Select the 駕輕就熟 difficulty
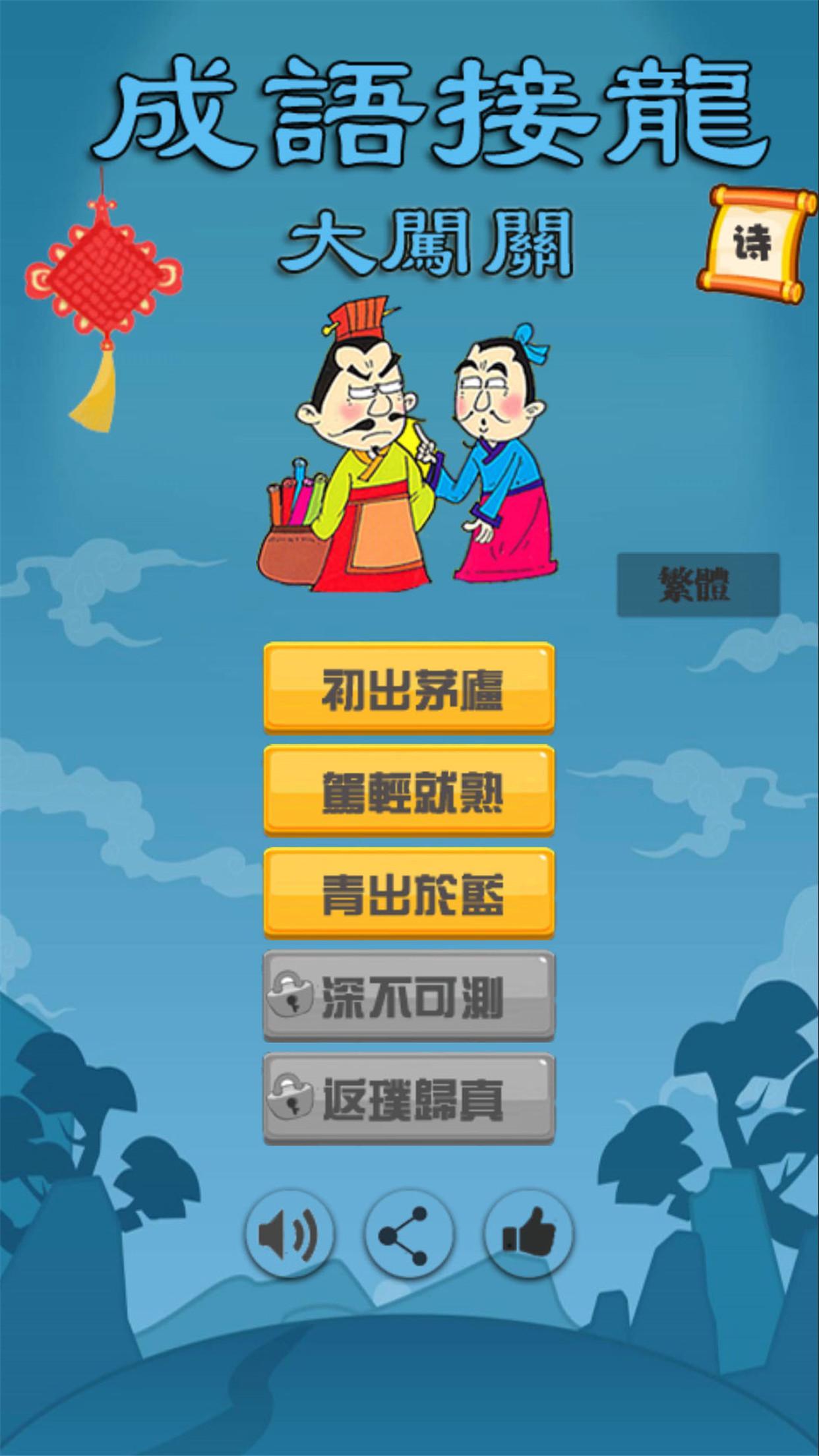The width and height of the screenshot is (819, 1456). pos(409,791)
